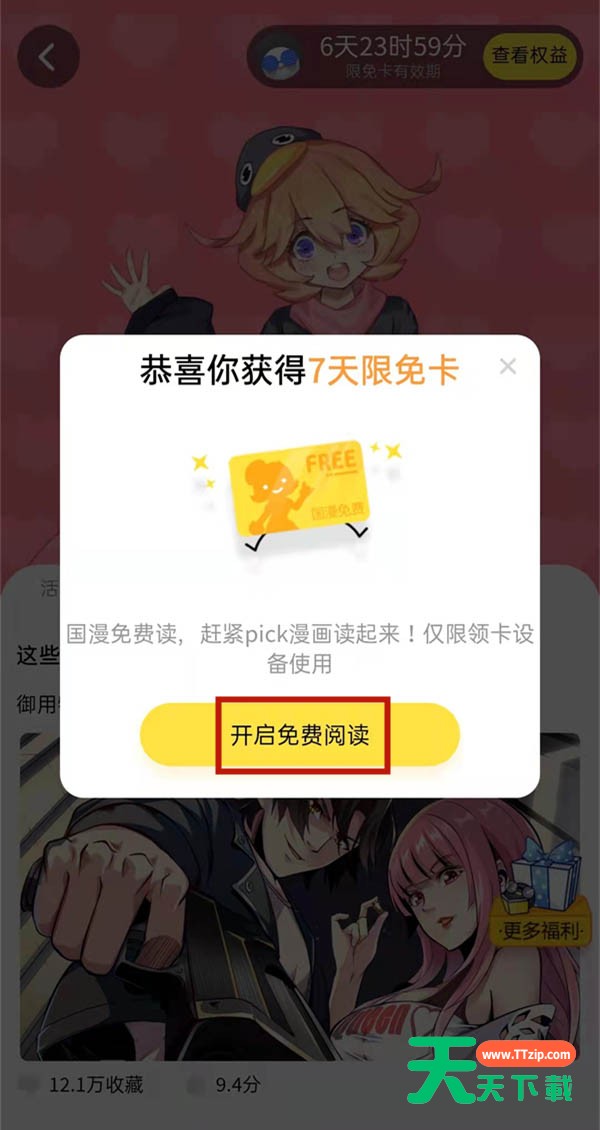Open 查看权益 benefits button

pos(529,56)
